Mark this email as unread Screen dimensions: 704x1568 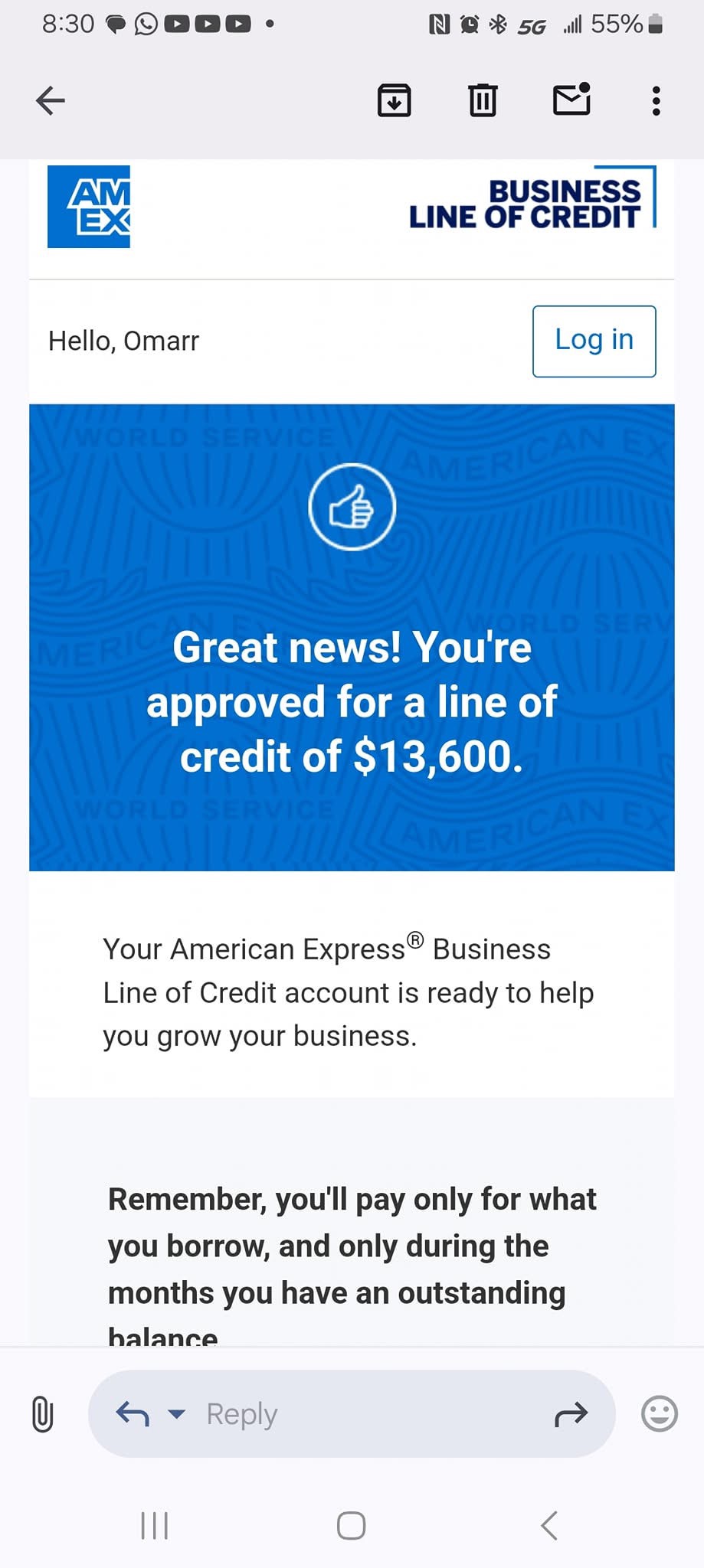tap(571, 99)
